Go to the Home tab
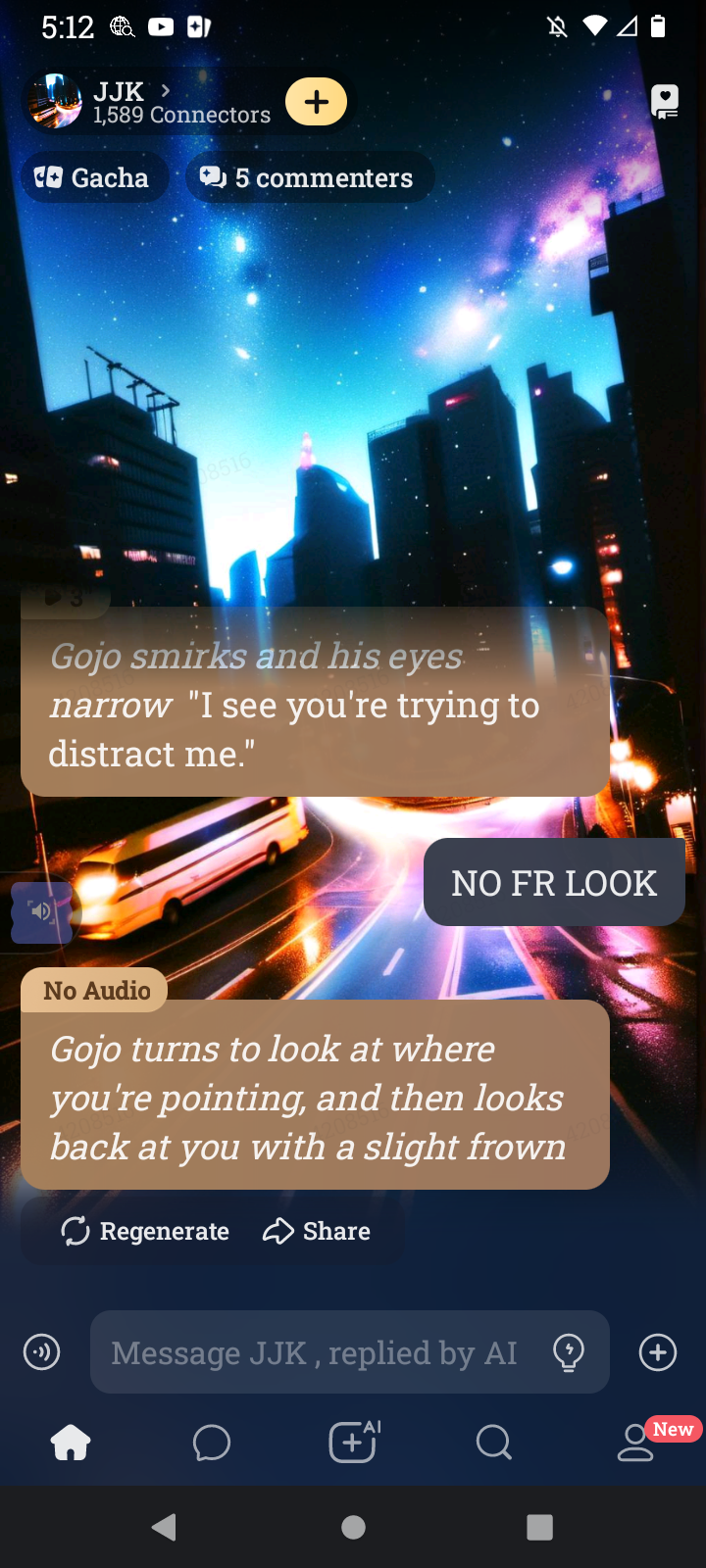The width and height of the screenshot is (706, 1568). (71, 1443)
